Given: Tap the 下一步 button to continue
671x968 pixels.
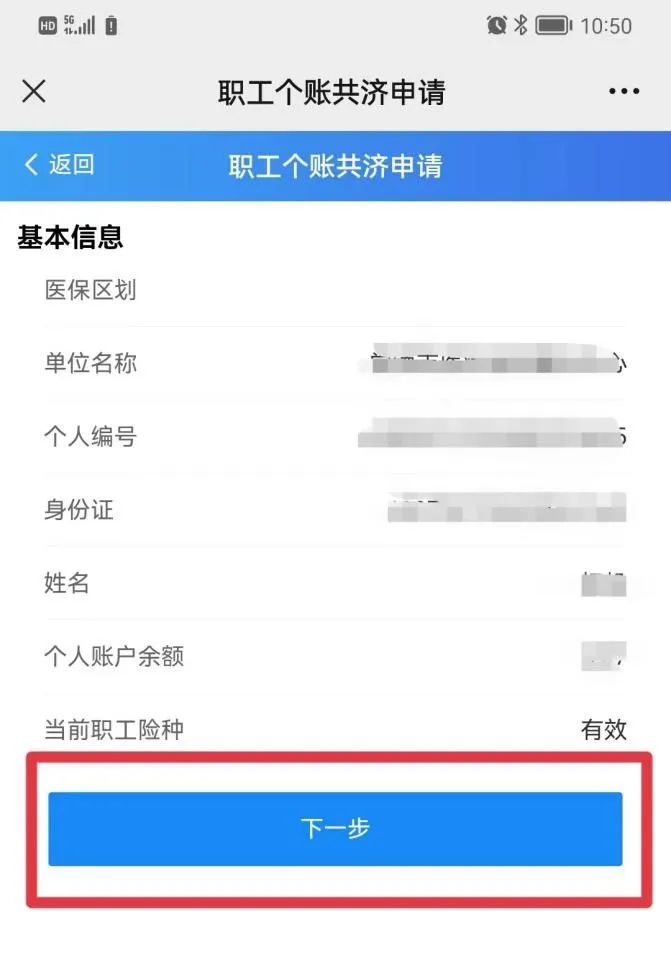Looking at the screenshot, I should point(335,828).
